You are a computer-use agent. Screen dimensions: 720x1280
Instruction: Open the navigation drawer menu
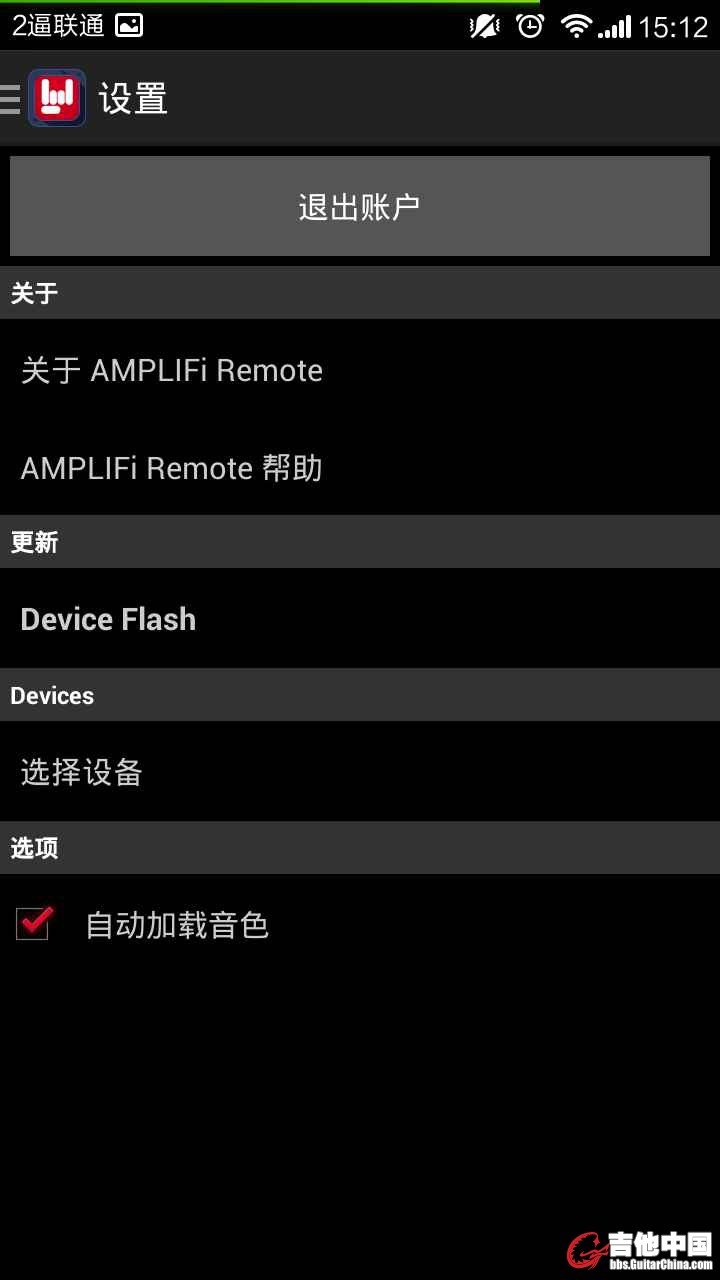coord(12,99)
